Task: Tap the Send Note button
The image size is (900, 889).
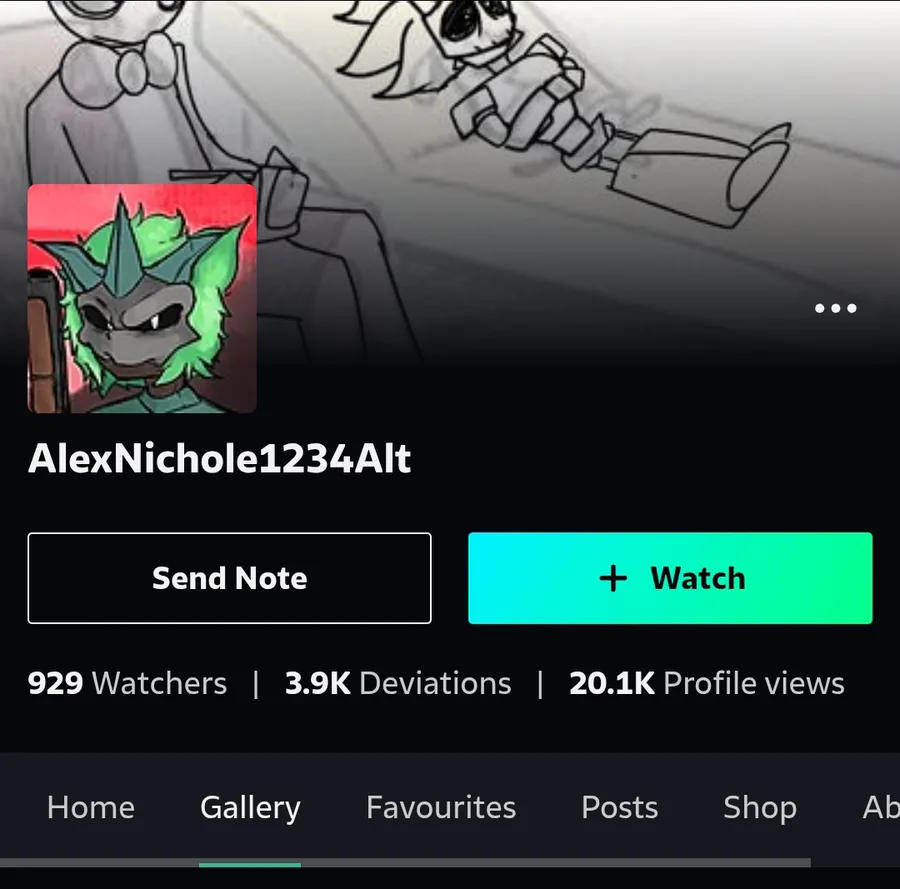Action: [229, 578]
